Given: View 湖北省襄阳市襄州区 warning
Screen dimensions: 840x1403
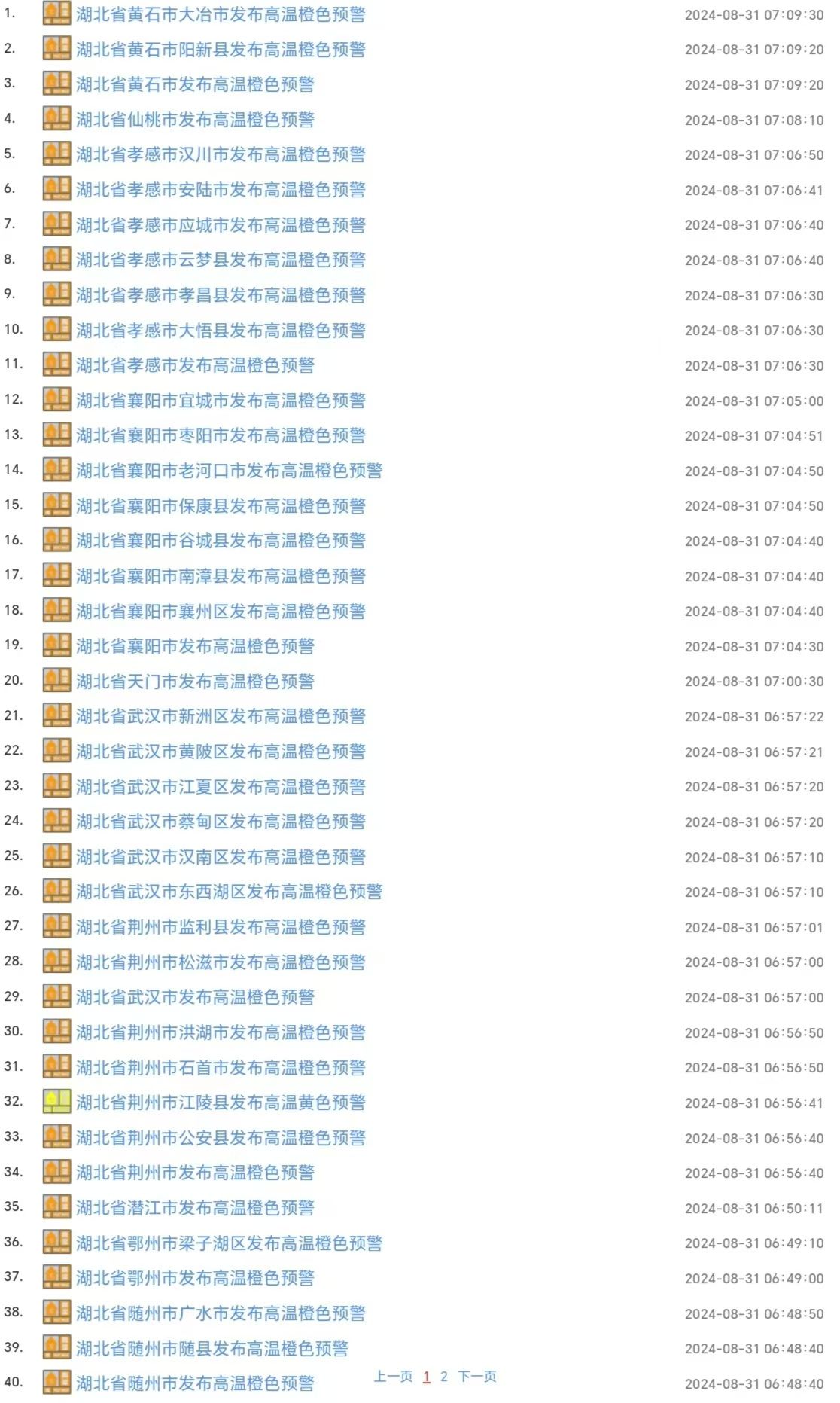Looking at the screenshot, I should [220, 611].
